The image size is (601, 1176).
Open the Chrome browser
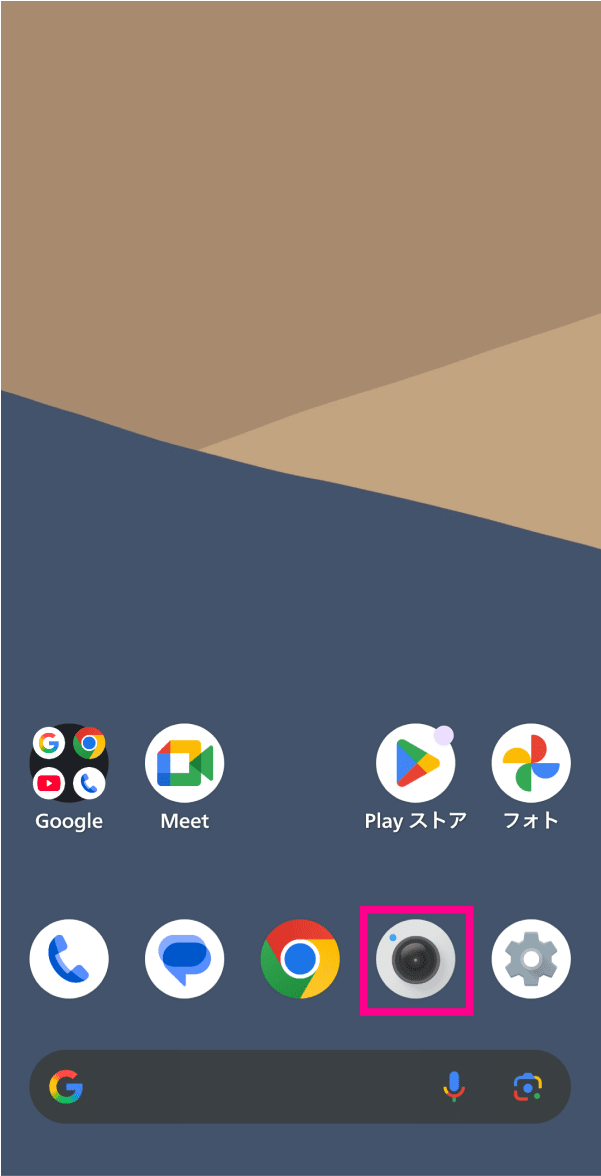[x=300, y=959]
